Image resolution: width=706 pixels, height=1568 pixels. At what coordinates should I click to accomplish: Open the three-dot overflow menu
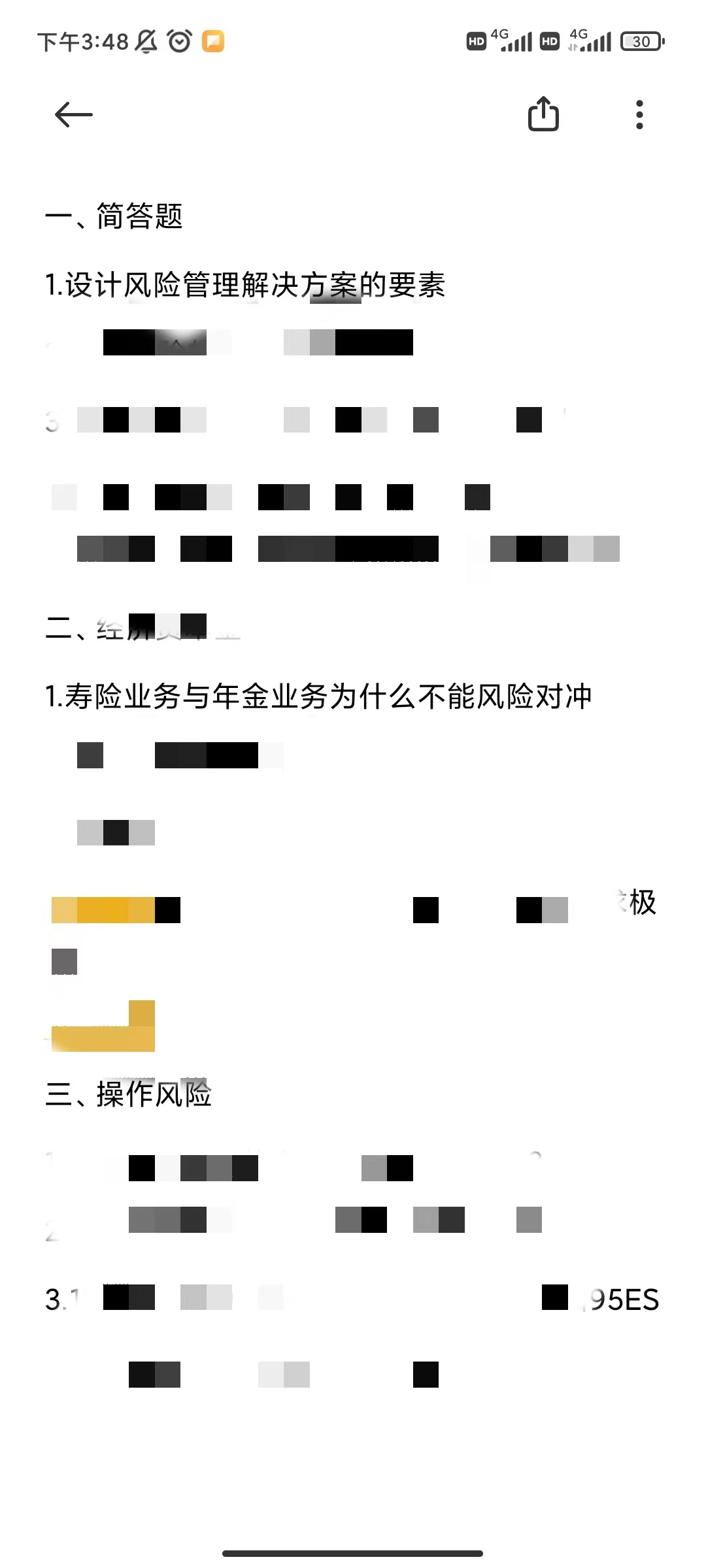(639, 114)
